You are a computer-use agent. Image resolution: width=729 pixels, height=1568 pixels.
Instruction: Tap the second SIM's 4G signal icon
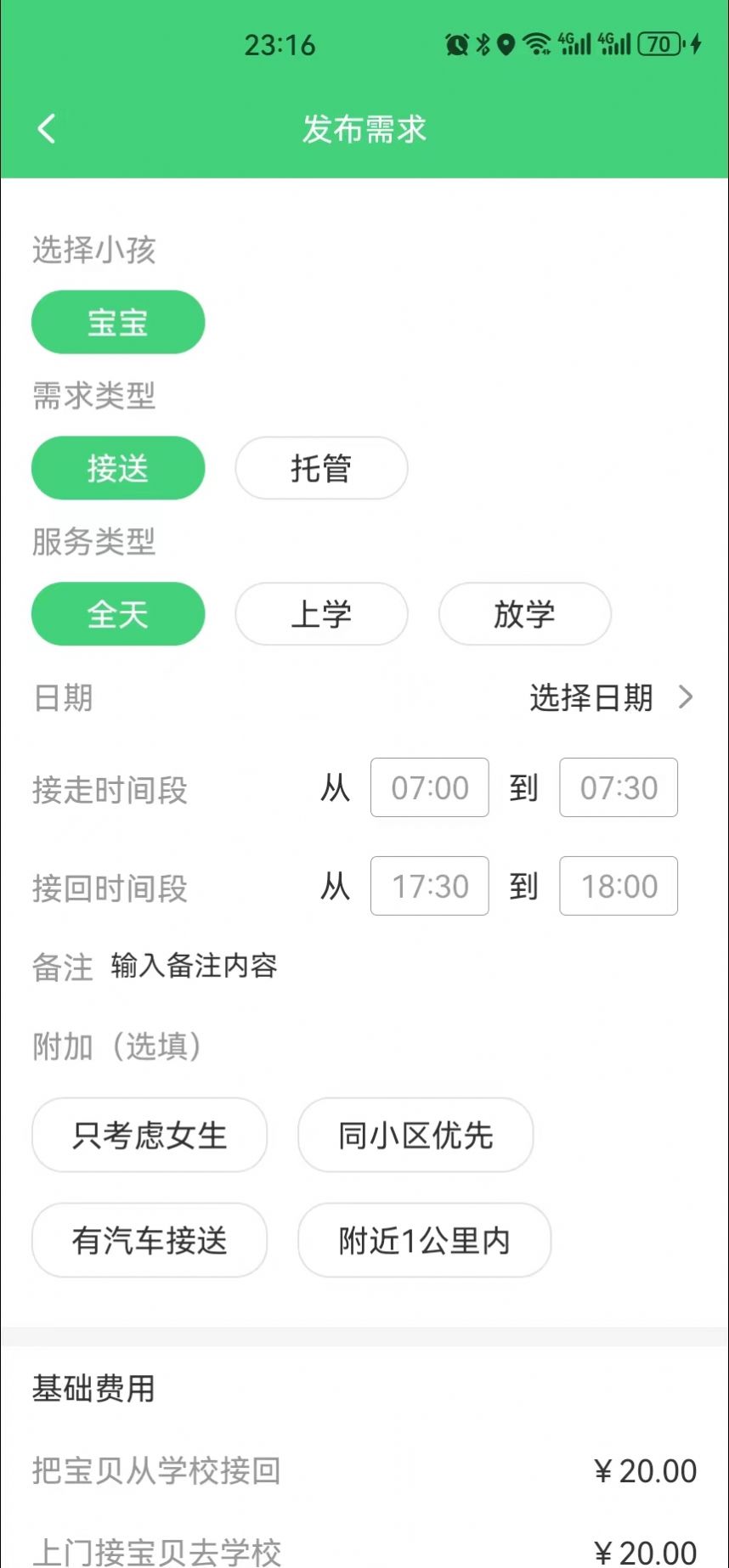click(x=613, y=42)
